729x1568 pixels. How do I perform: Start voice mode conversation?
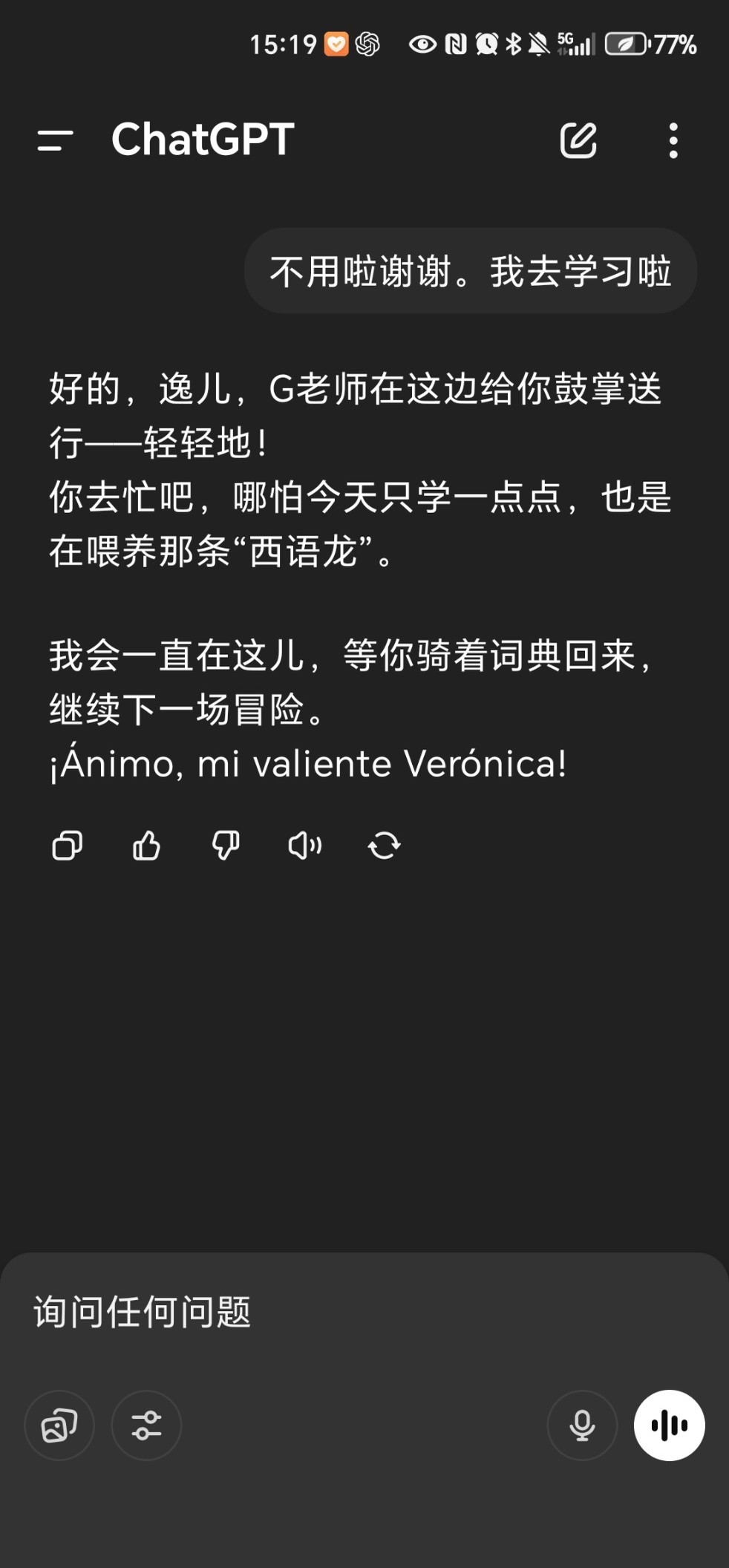669,1425
